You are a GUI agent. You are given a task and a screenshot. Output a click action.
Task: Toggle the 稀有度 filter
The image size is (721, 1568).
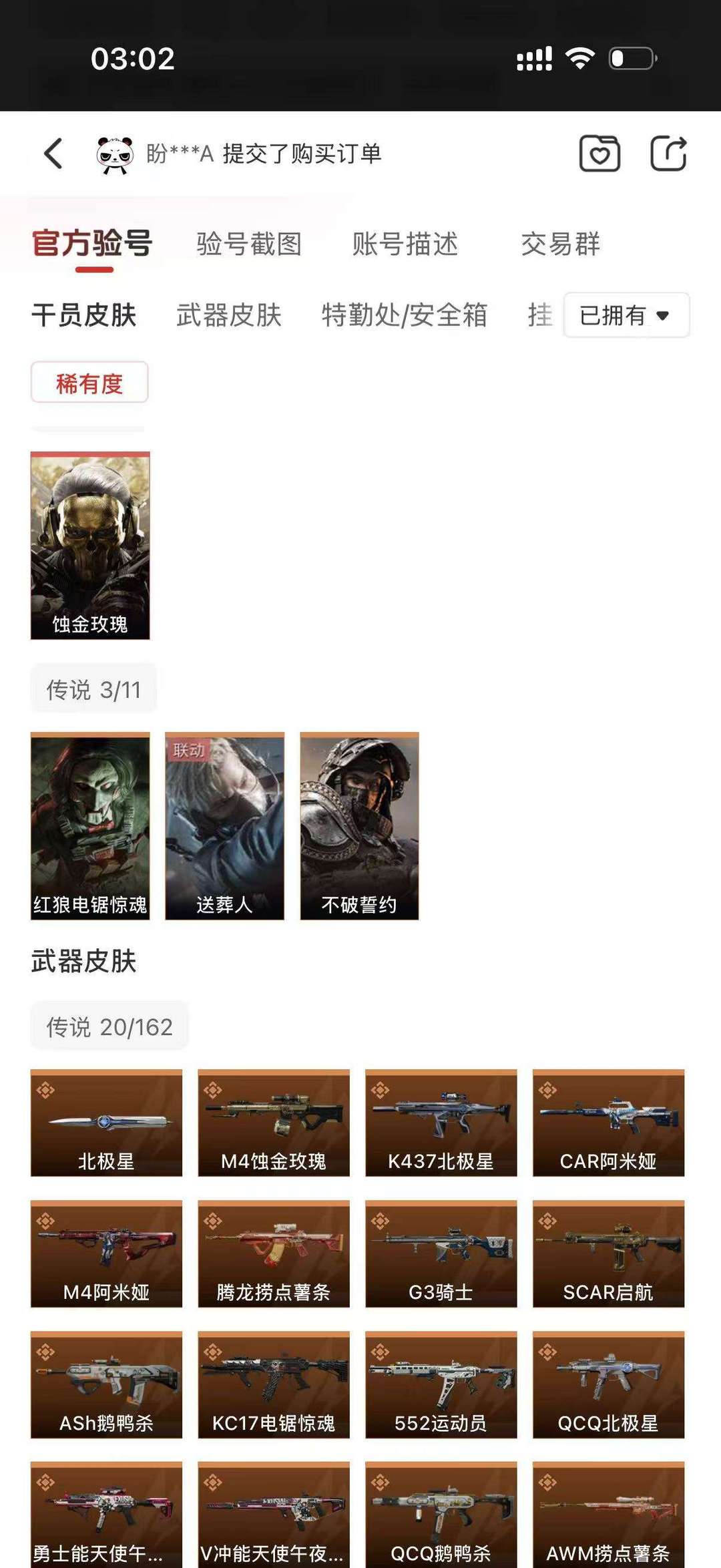[x=89, y=383]
